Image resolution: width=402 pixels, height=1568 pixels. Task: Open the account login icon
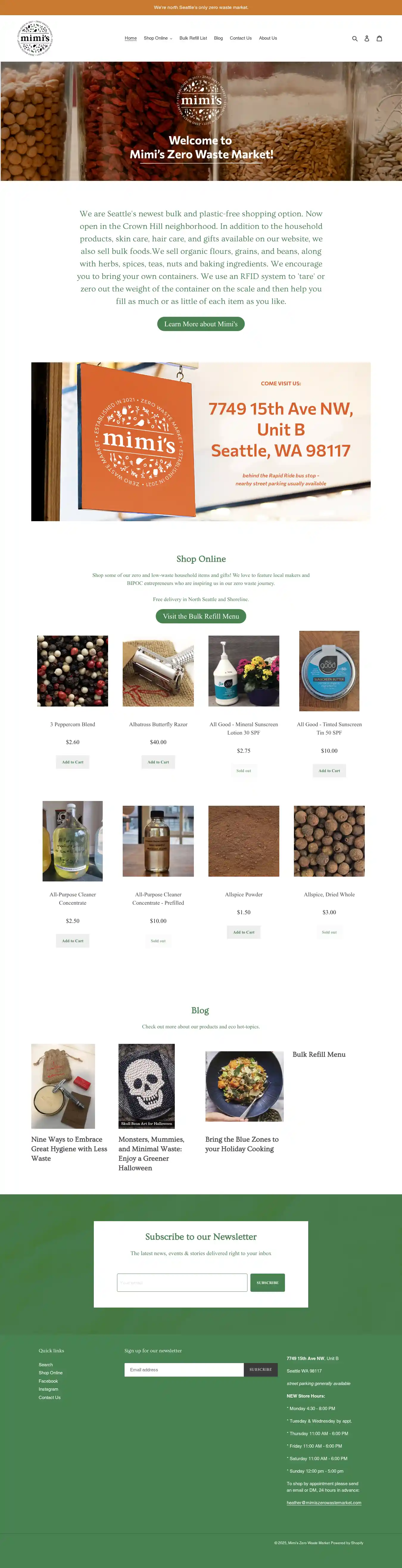367,39
